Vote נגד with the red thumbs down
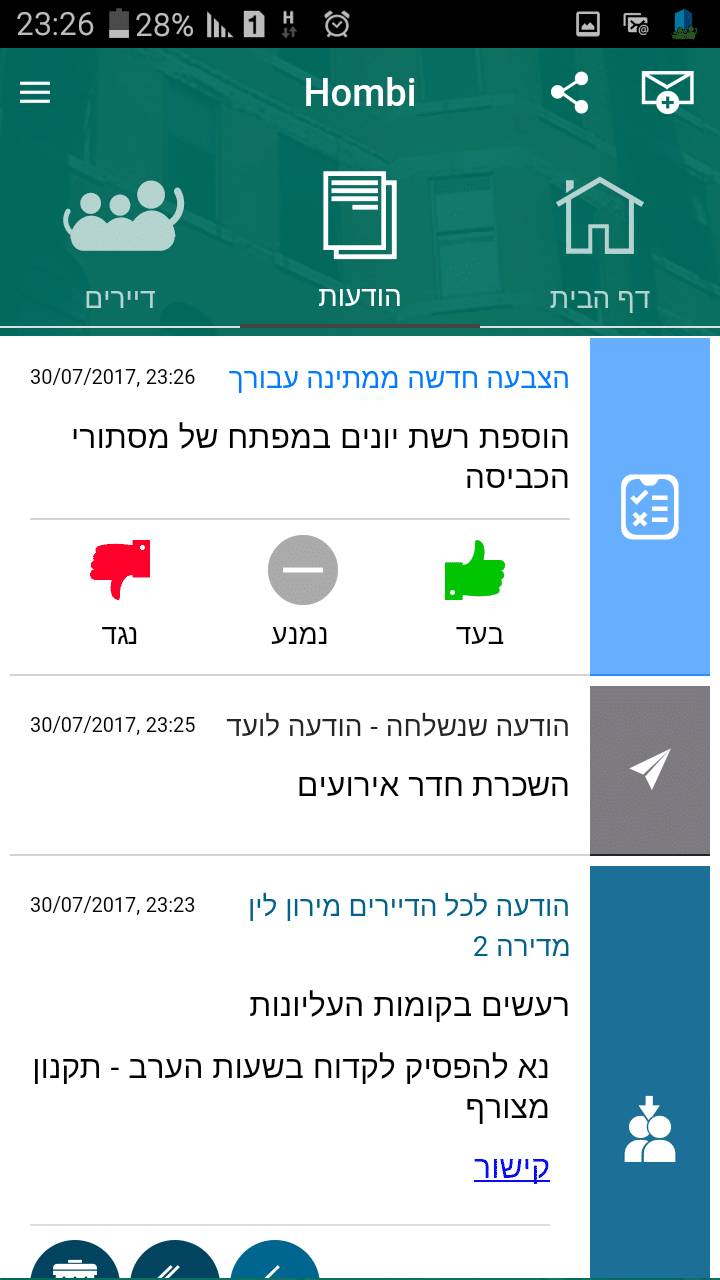 click(x=120, y=592)
